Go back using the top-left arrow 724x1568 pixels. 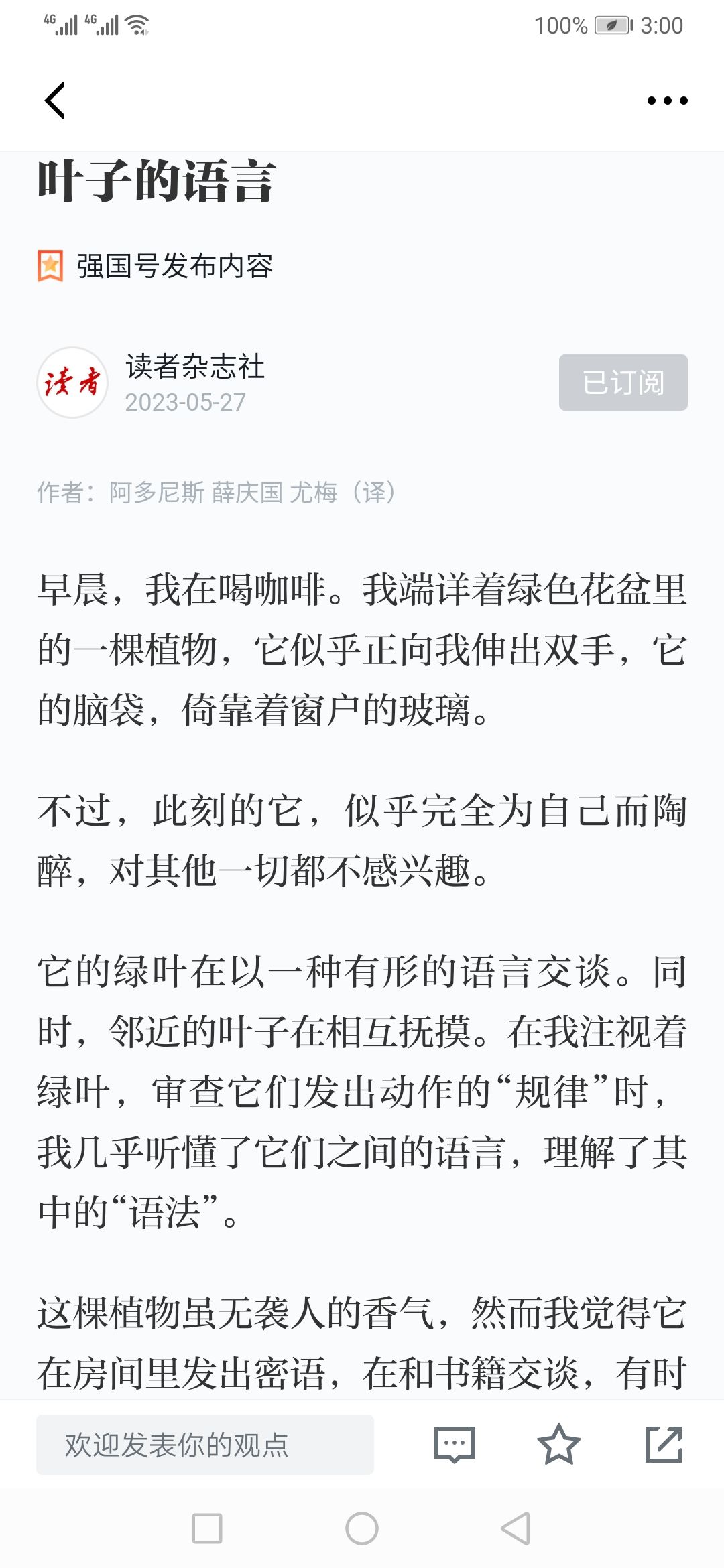click(x=55, y=101)
